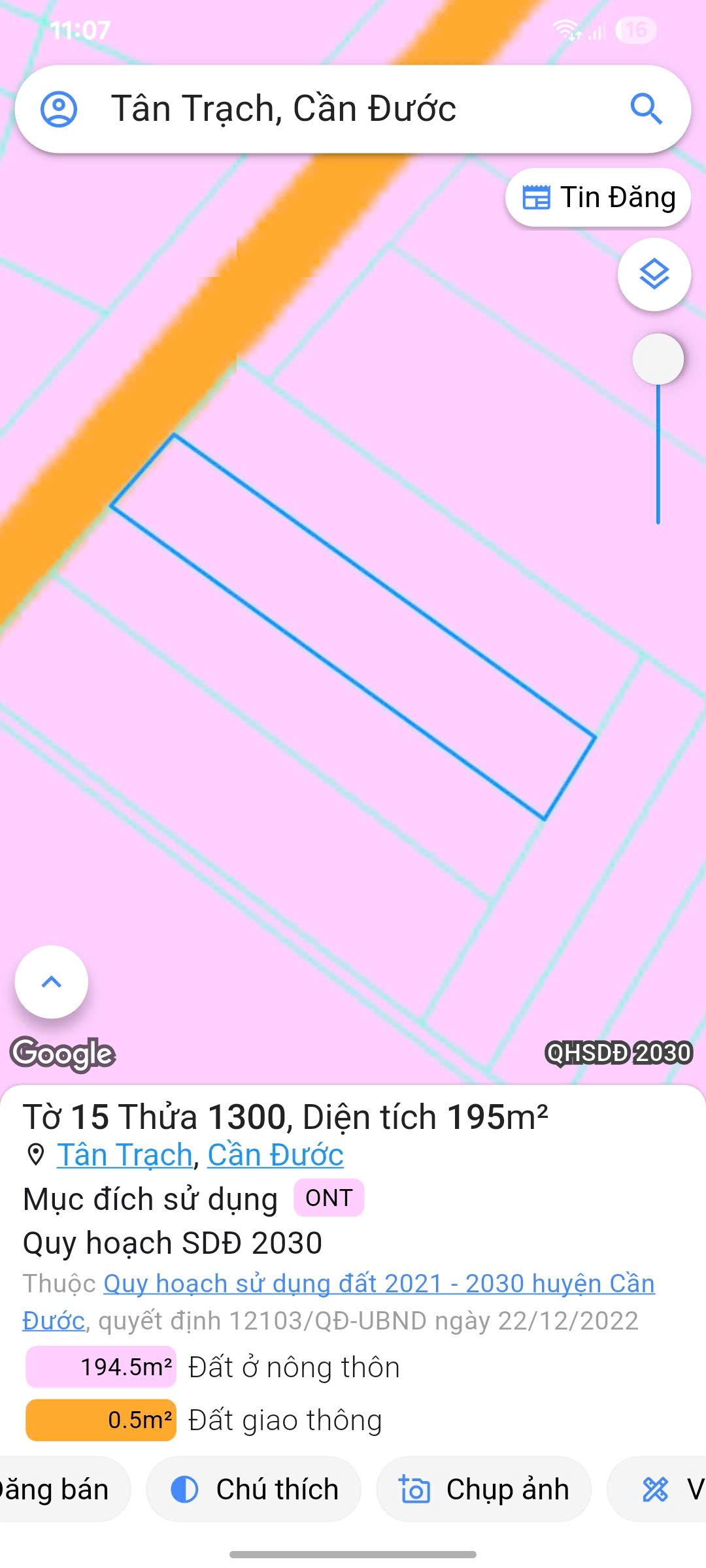Viewport: 706px width, 1568px height.
Task: Tap the overlay opacity slider handle
Action: (x=658, y=359)
